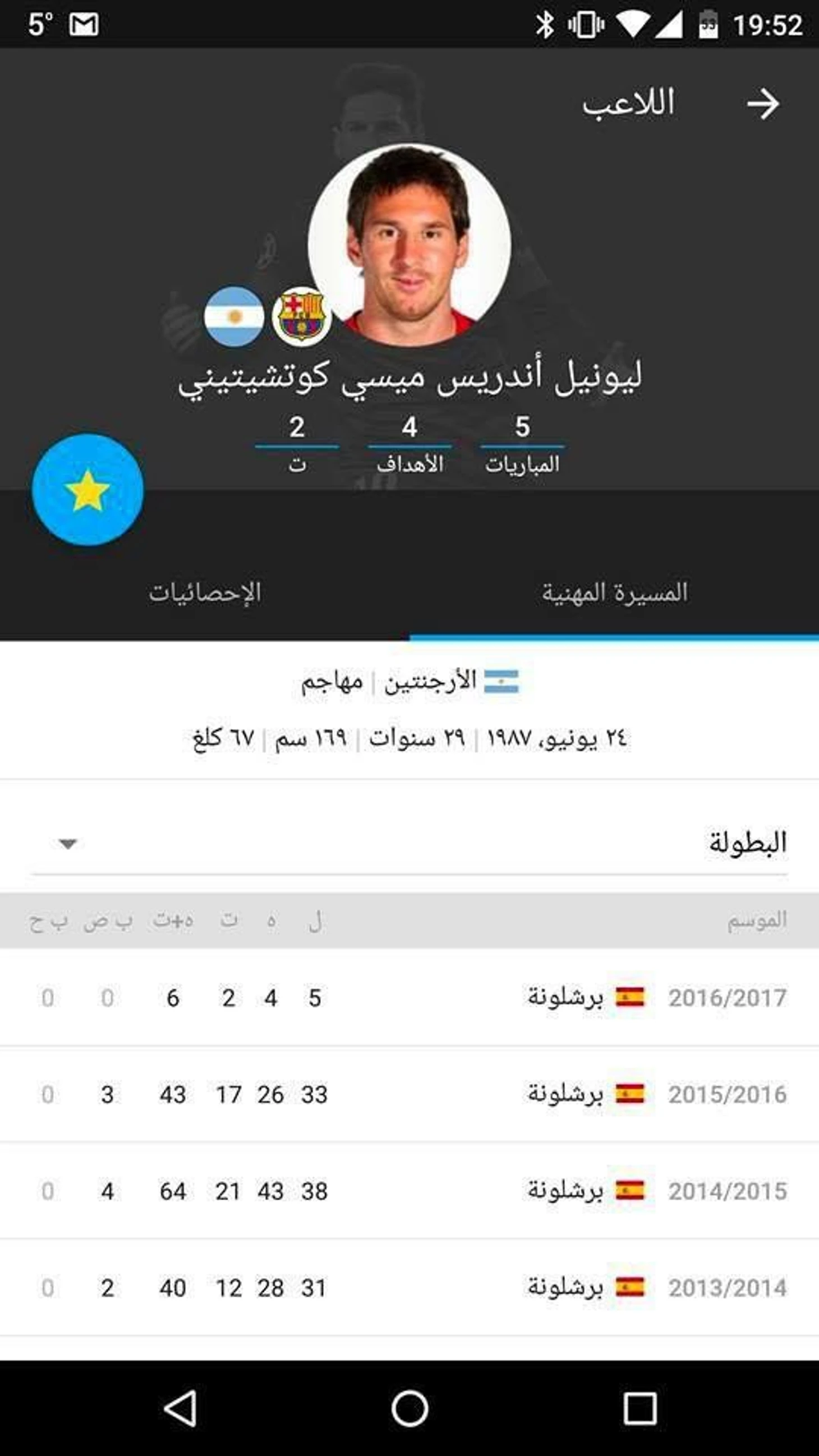Switch to the الإحصائيات tab

pyautogui.click(x=205, y=593)
